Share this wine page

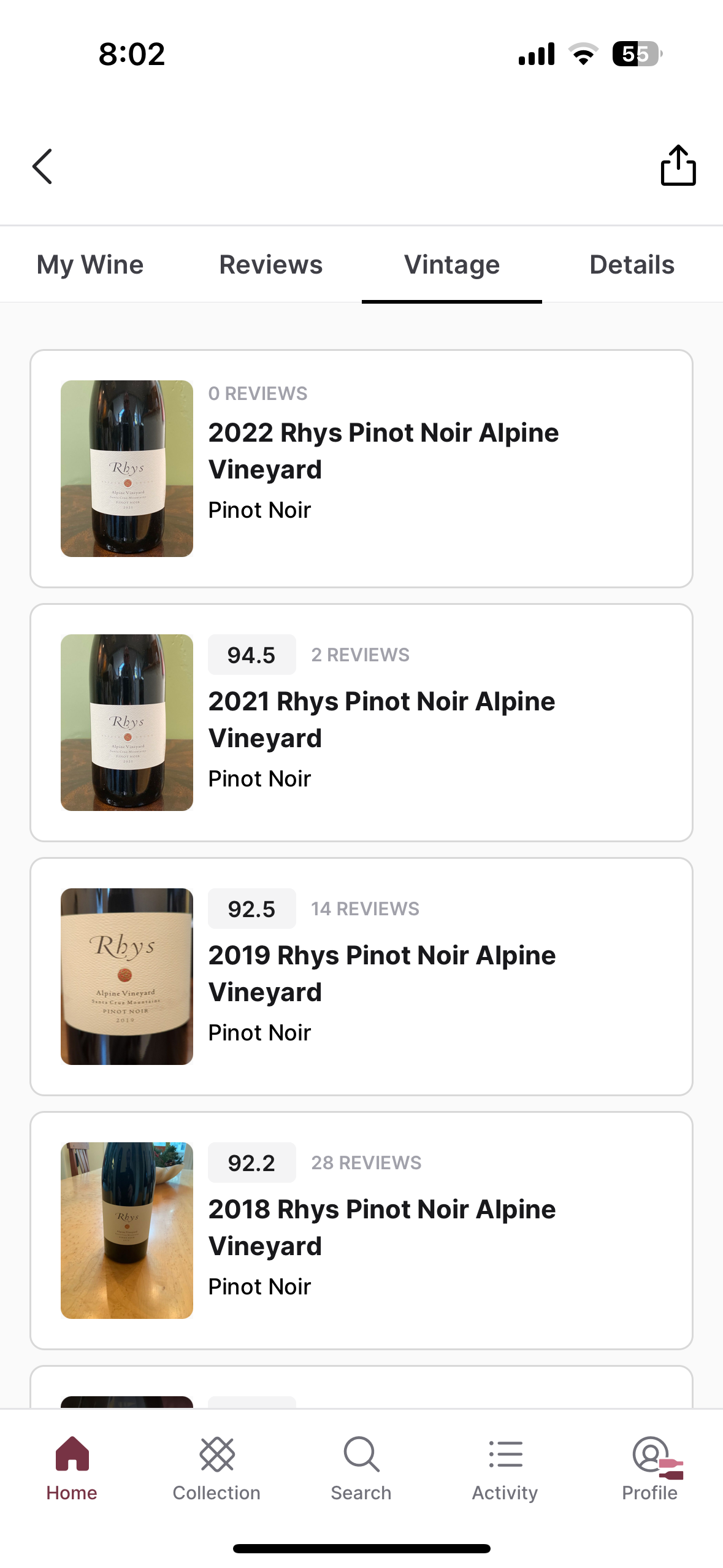[x=678, y=165]
